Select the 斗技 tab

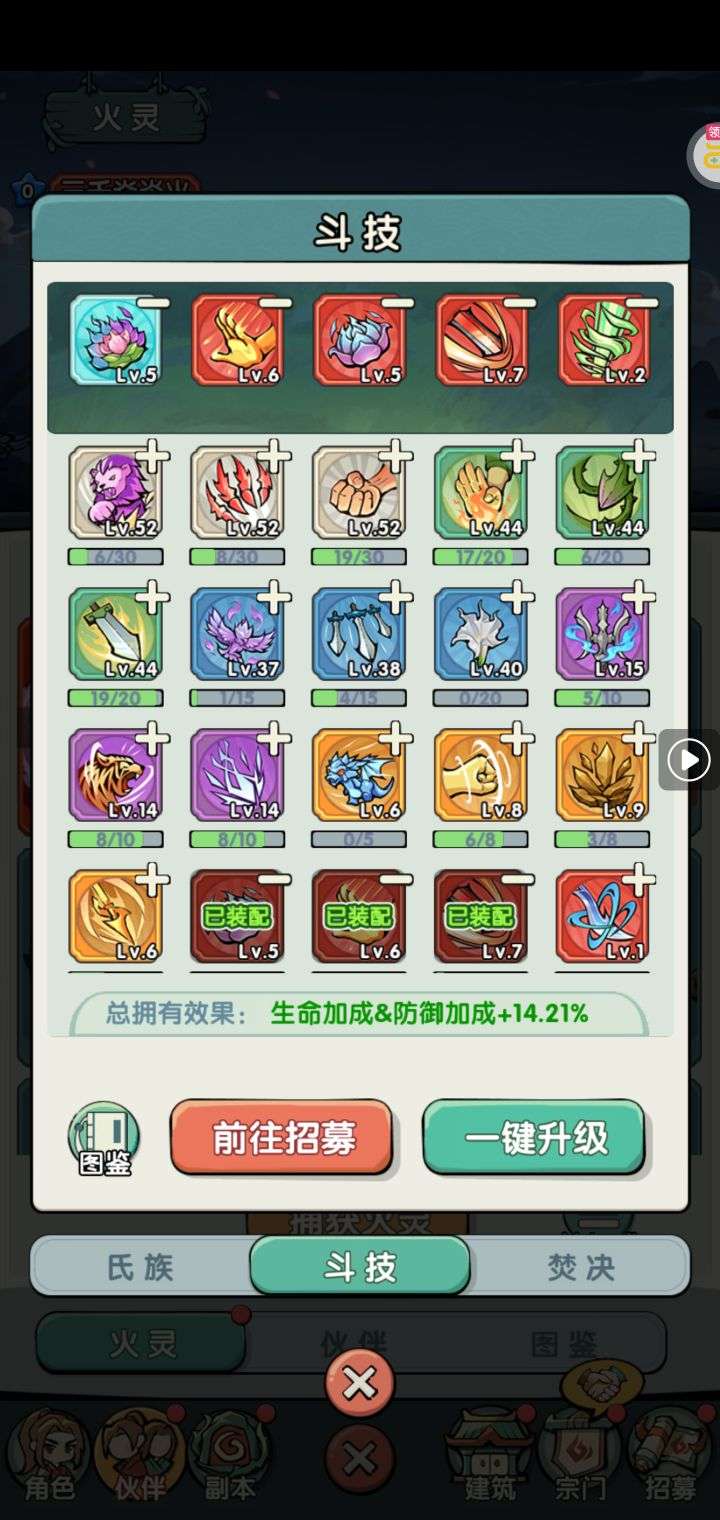pyautogui.click(x=360, y=1267)
